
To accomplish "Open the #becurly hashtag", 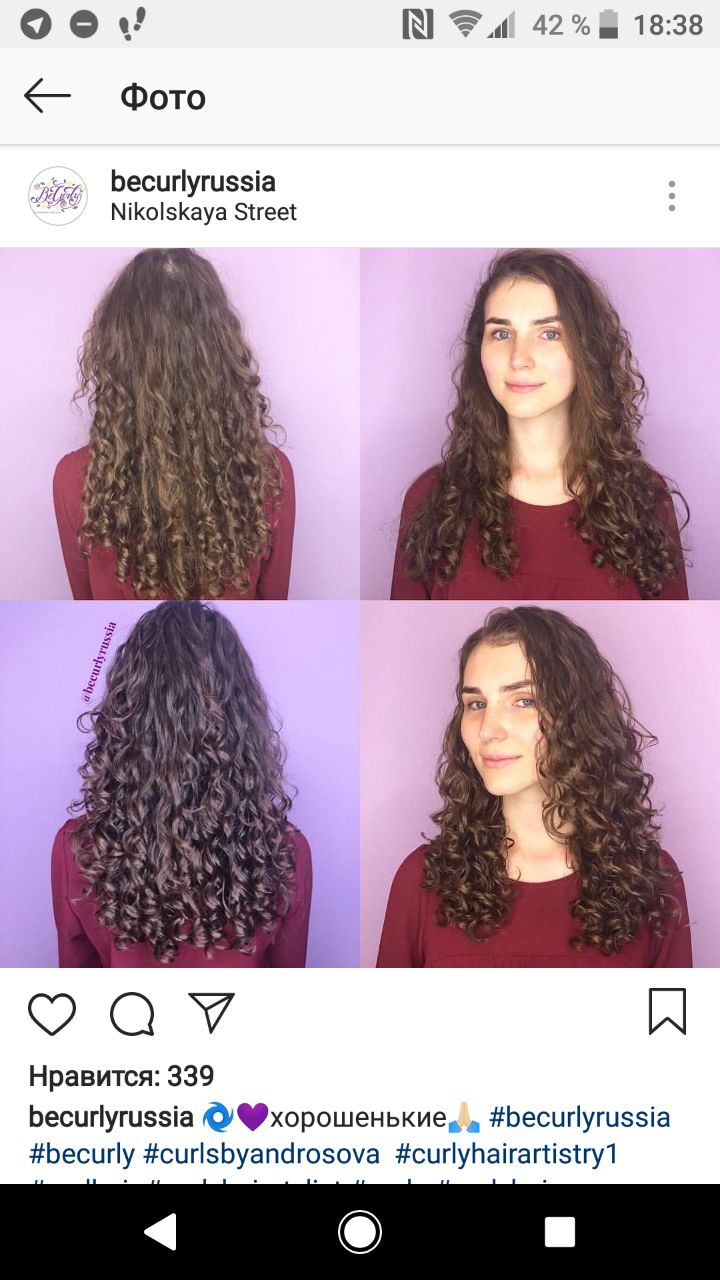I will click(x=82, y=1154).
